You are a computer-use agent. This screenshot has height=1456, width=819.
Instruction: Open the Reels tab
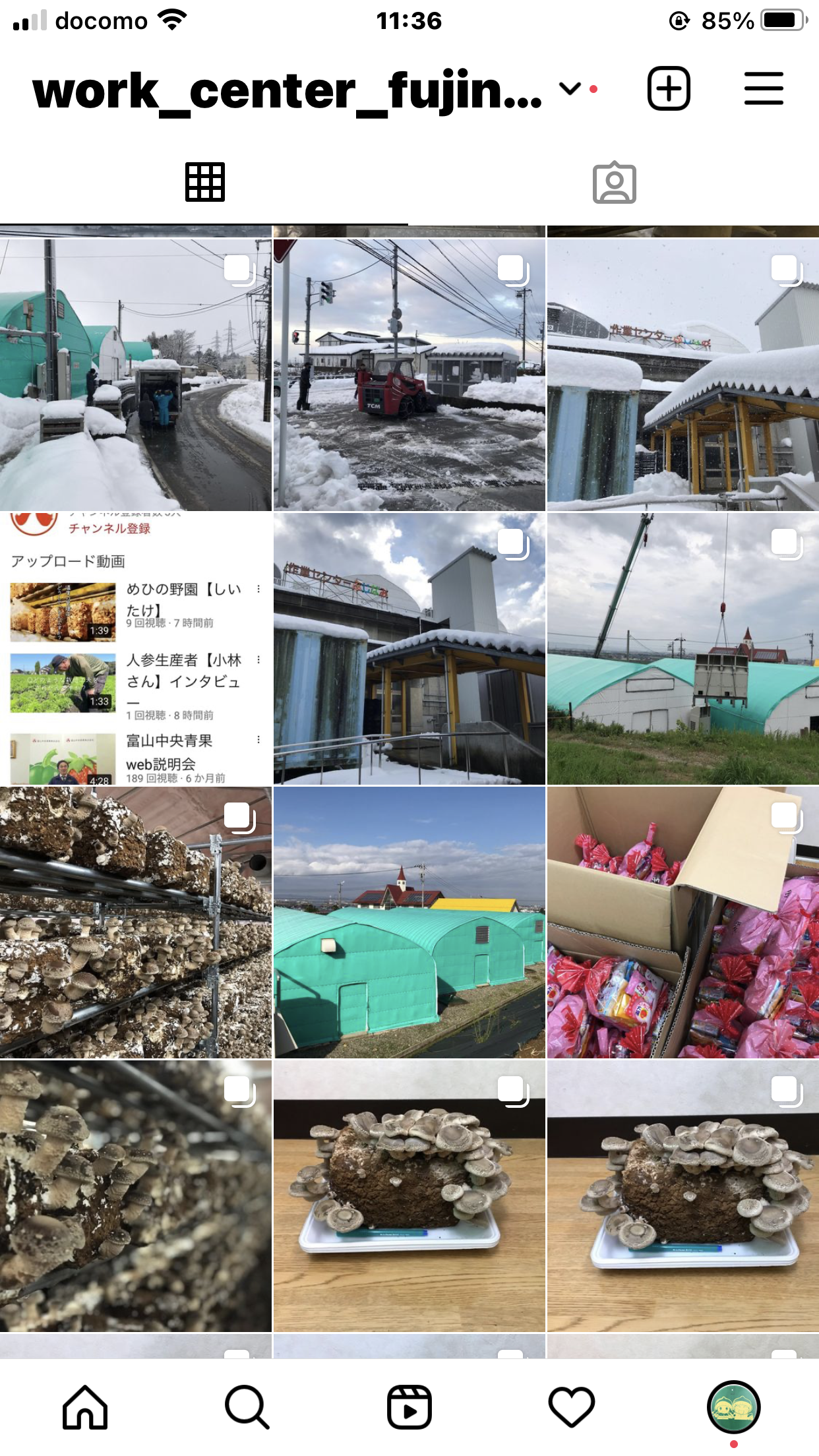point(409,1407)
